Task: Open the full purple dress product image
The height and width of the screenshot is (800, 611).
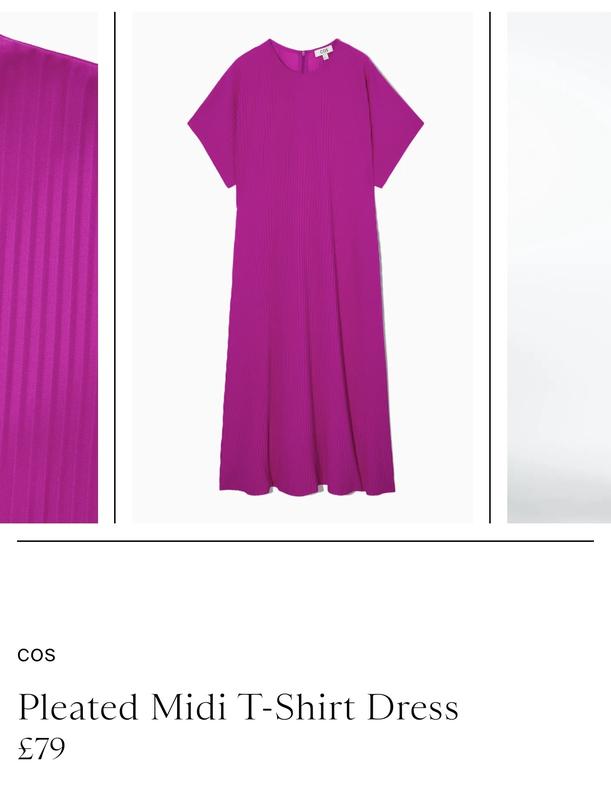Action: pyautogui.click(x=303, y=268)
